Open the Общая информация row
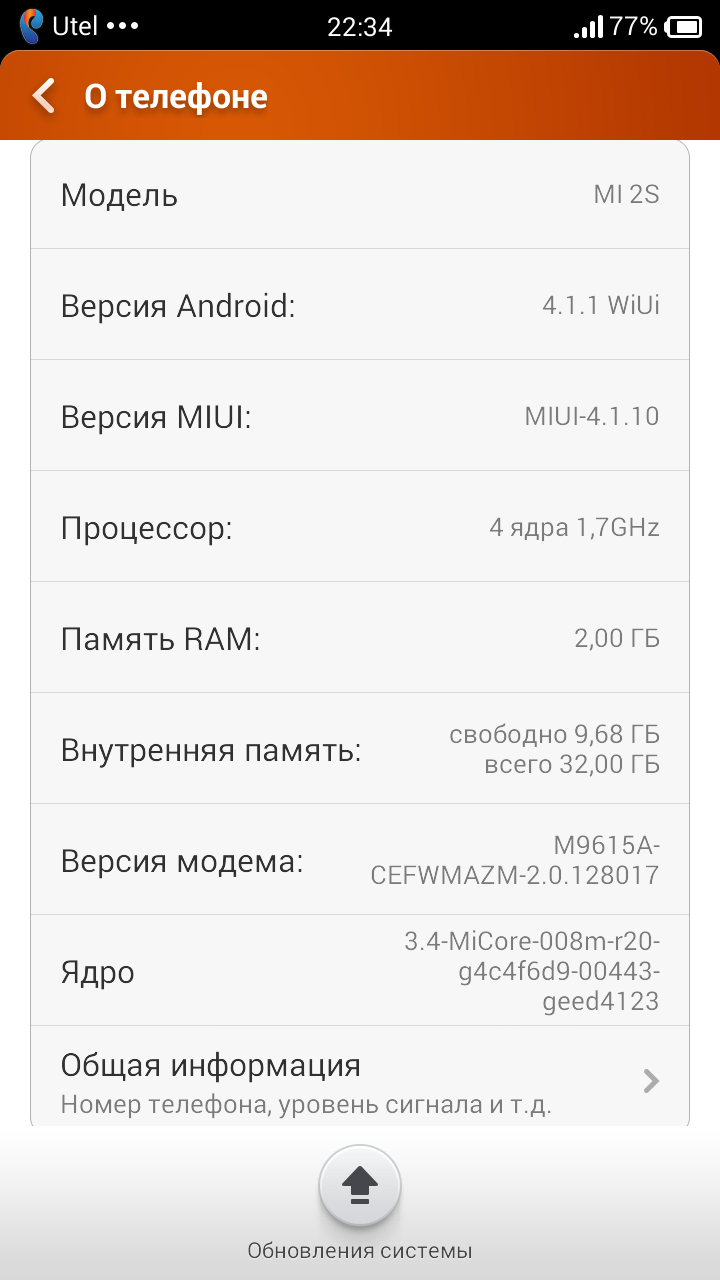Screen dimensions: 720x1280 360,1081
